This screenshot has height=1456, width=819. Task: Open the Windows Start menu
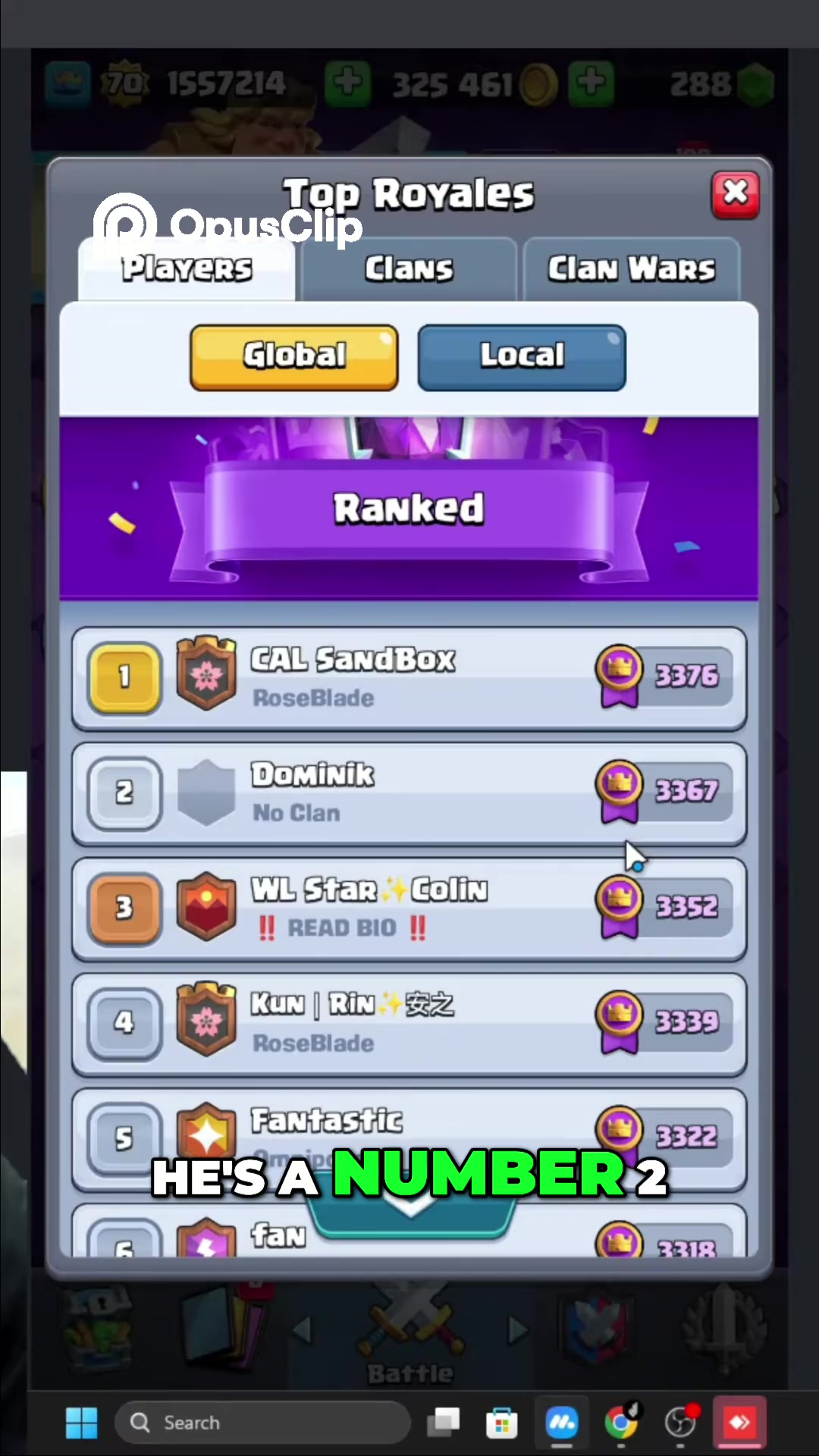81,1423
